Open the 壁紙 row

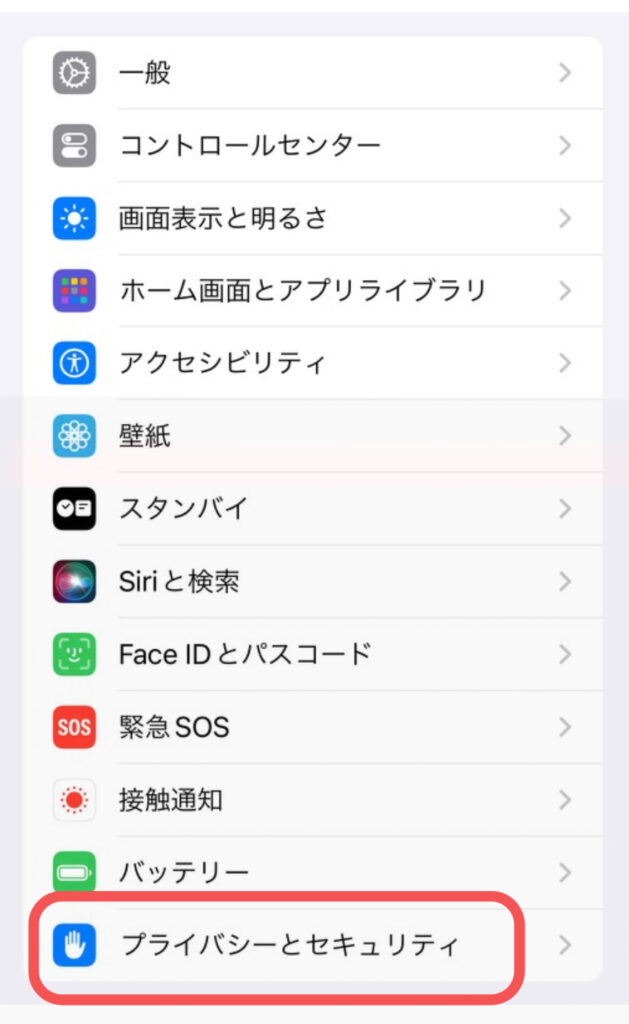click(313, 436)
